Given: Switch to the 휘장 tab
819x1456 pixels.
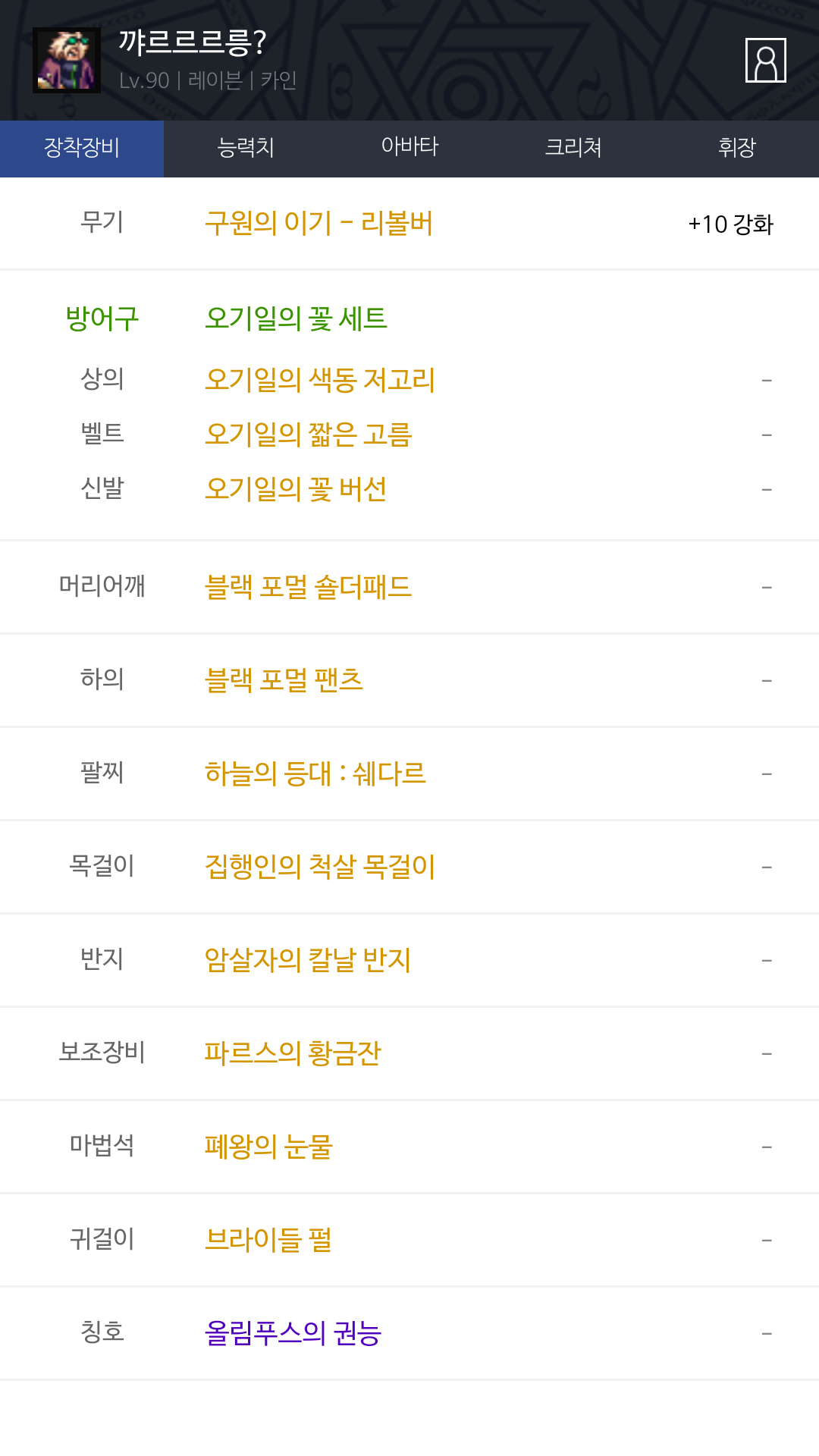Looking at the screenshot, I should (737, 148).
